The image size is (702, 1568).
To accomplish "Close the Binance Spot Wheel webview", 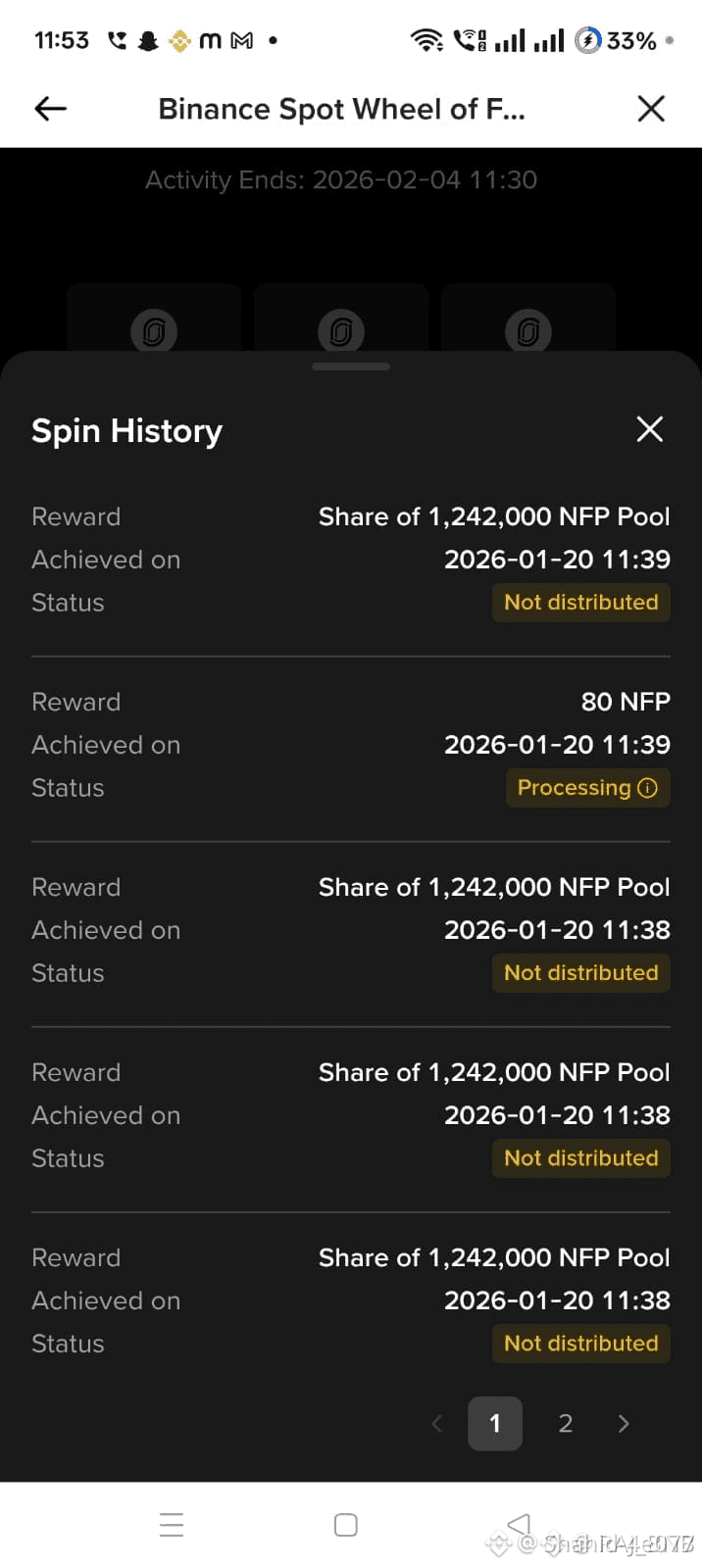I will click(x=651, y=109).
